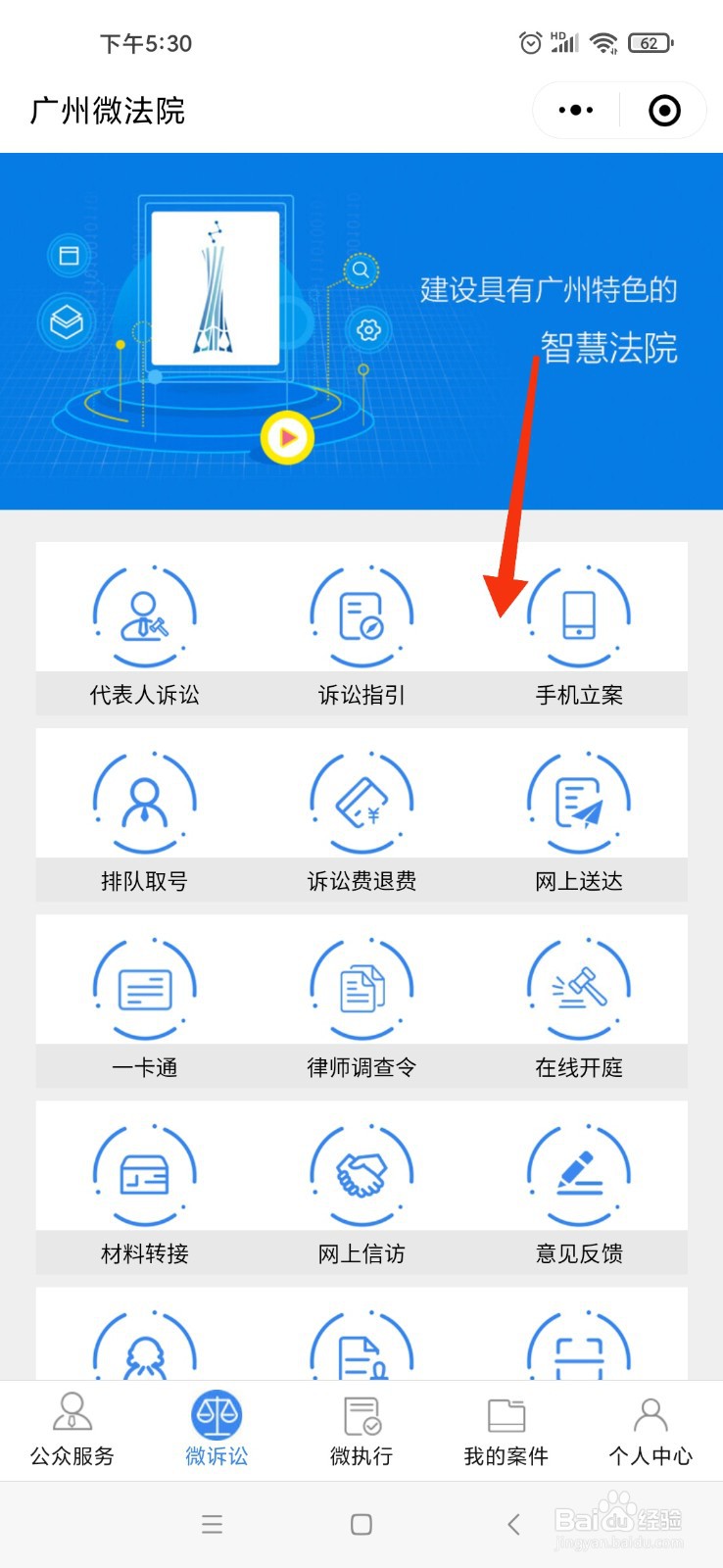Play the banner introduction video
Image resolution: width=723 pixels, height=1568 pixels.
tap(285, 438)
